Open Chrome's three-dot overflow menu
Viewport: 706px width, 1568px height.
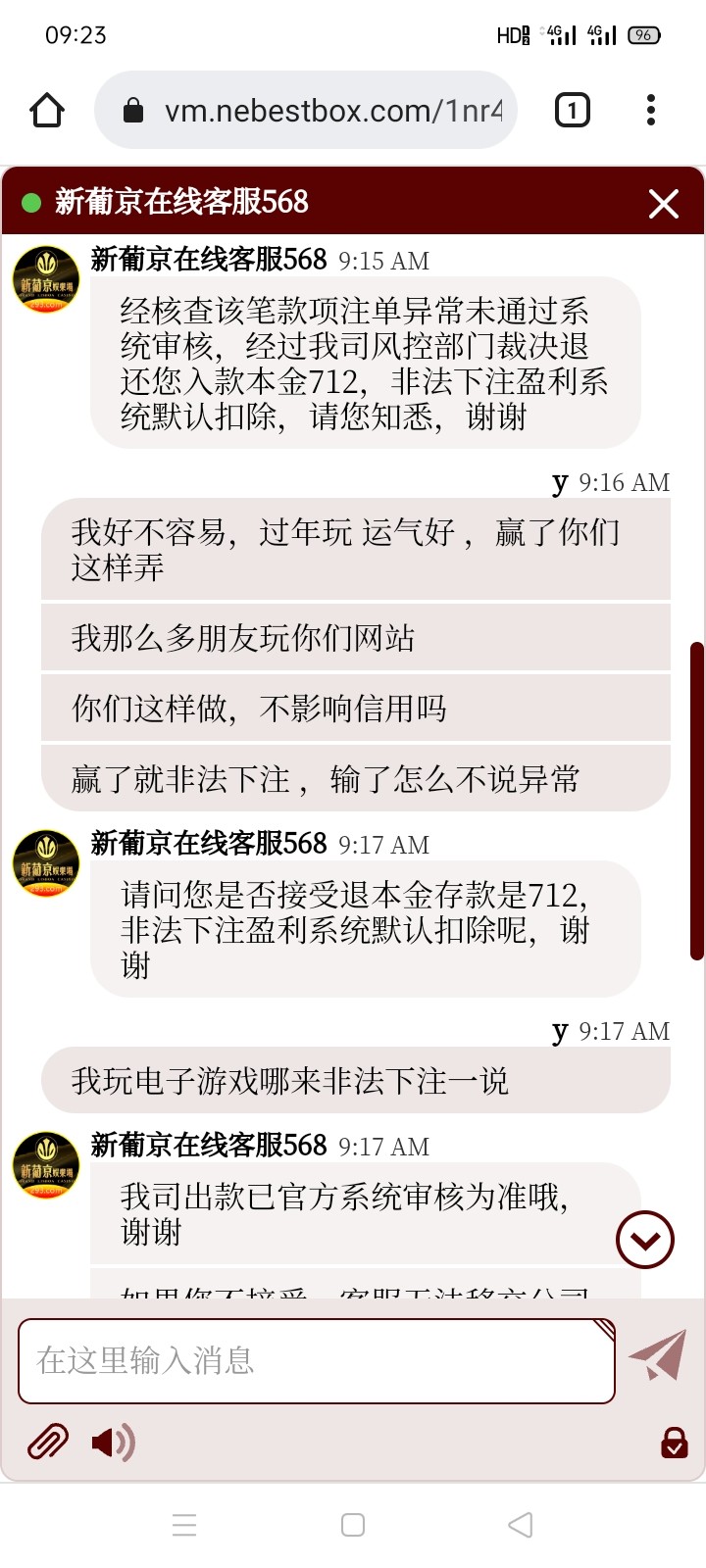[650, 110]
